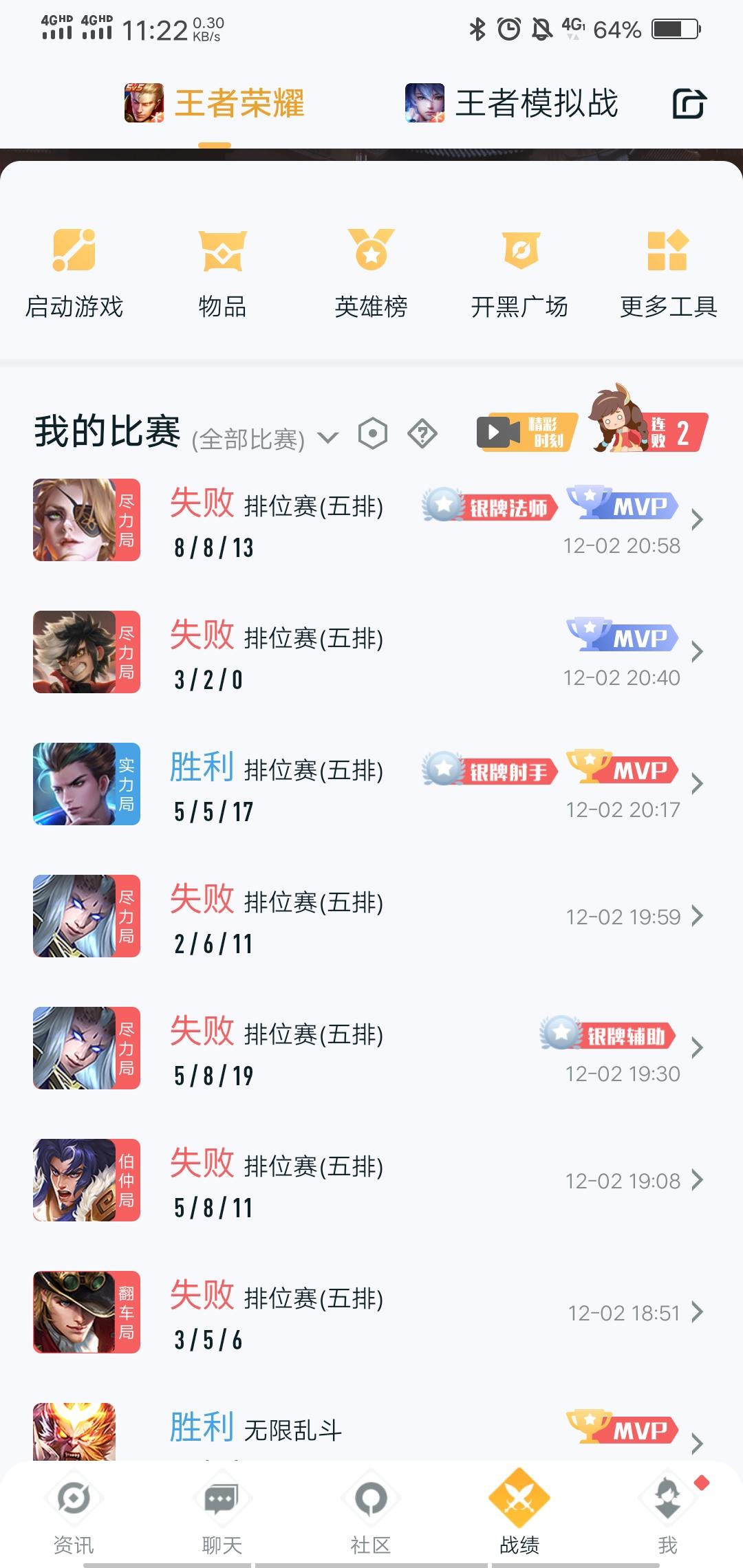Open the 胜利 match from 12-02 20:17

pyautogui.click(x=371, y=785)
